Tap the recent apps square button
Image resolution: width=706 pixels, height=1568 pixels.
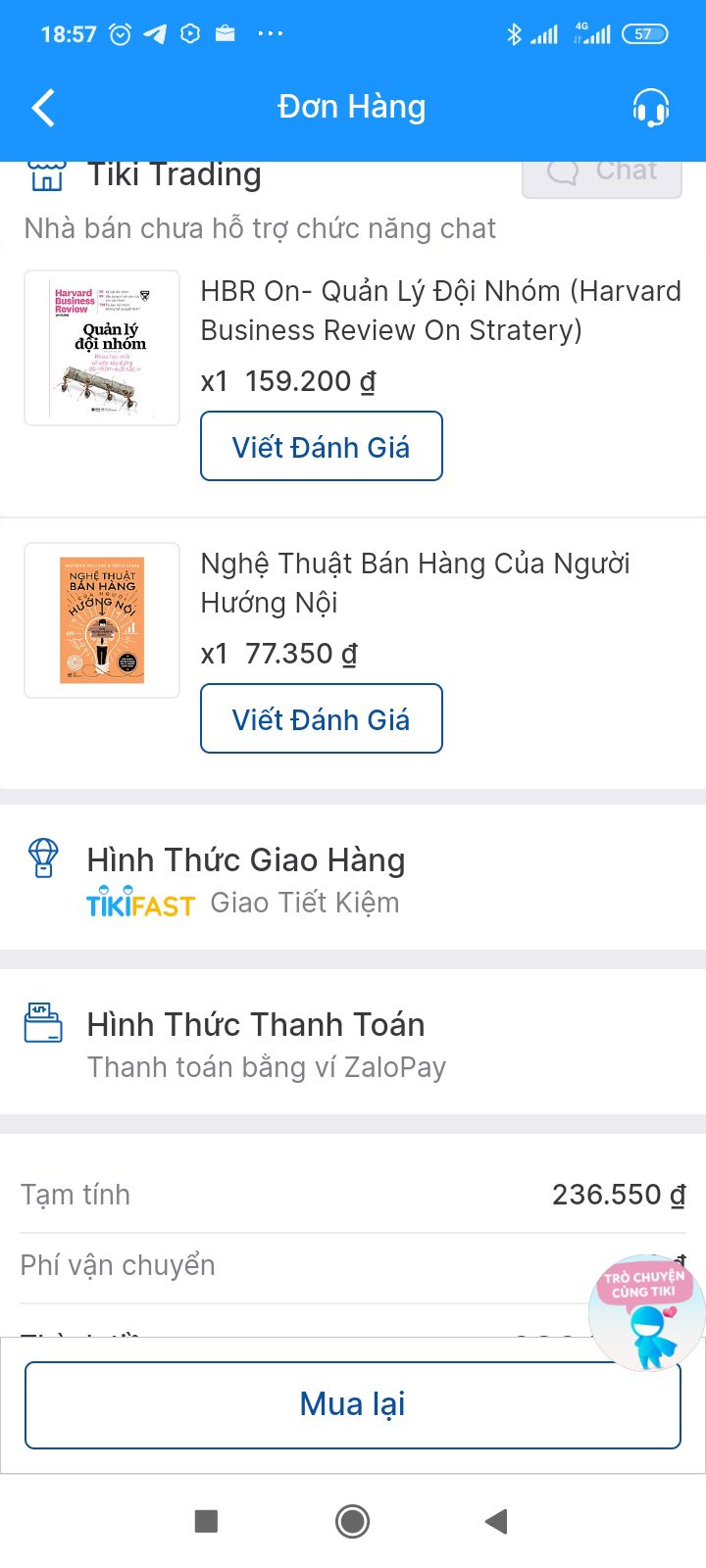(x=205, y=1521)
